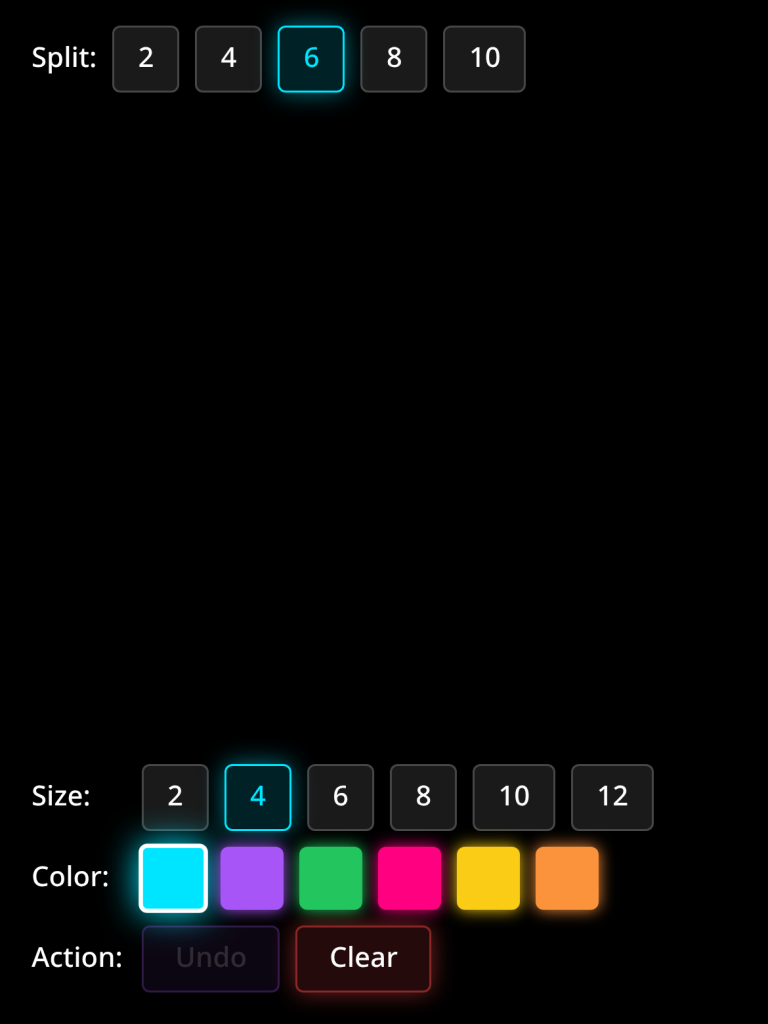
Task: Choose the orange color swatch
Action: pyautogui.click(x=567, y=878)
